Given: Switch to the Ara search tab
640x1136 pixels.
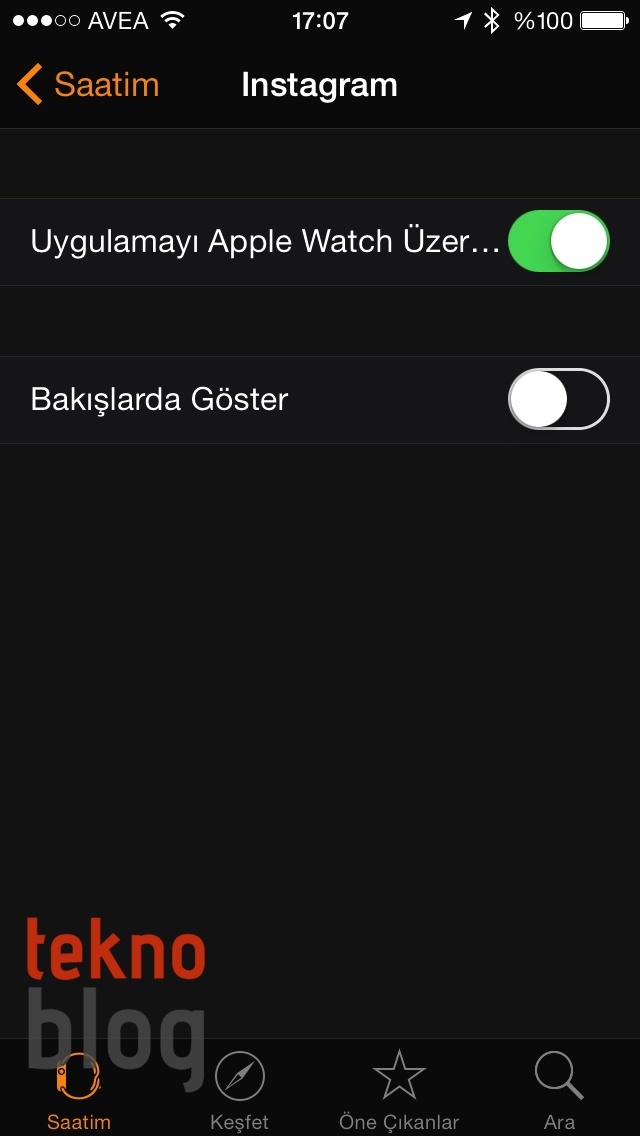Looking at the screenshot, I should (x=559, y=1089).
